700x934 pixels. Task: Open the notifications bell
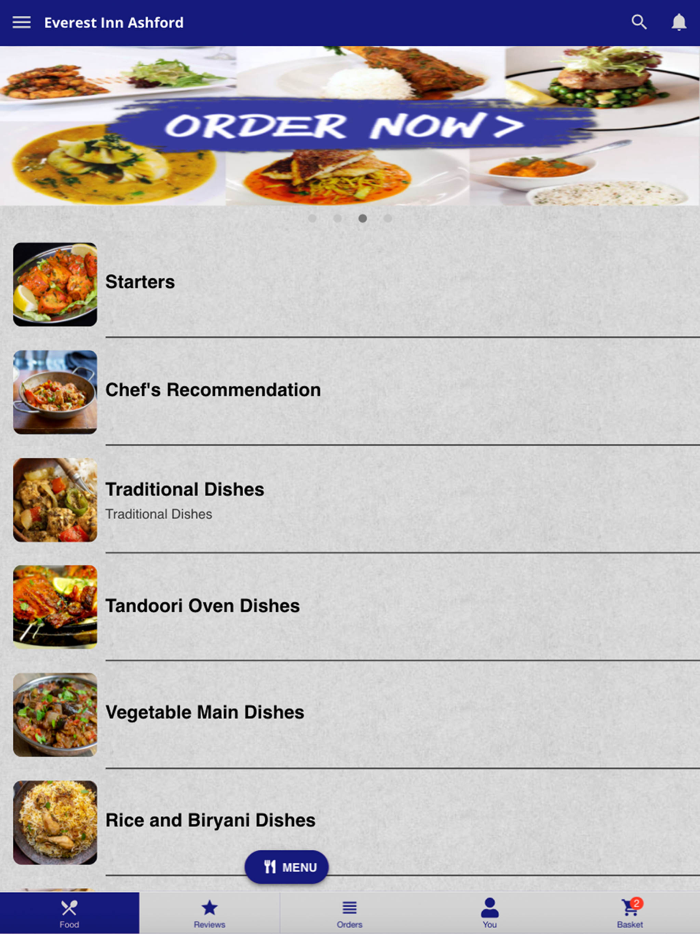pyautogui.click(x=679, y=22)
